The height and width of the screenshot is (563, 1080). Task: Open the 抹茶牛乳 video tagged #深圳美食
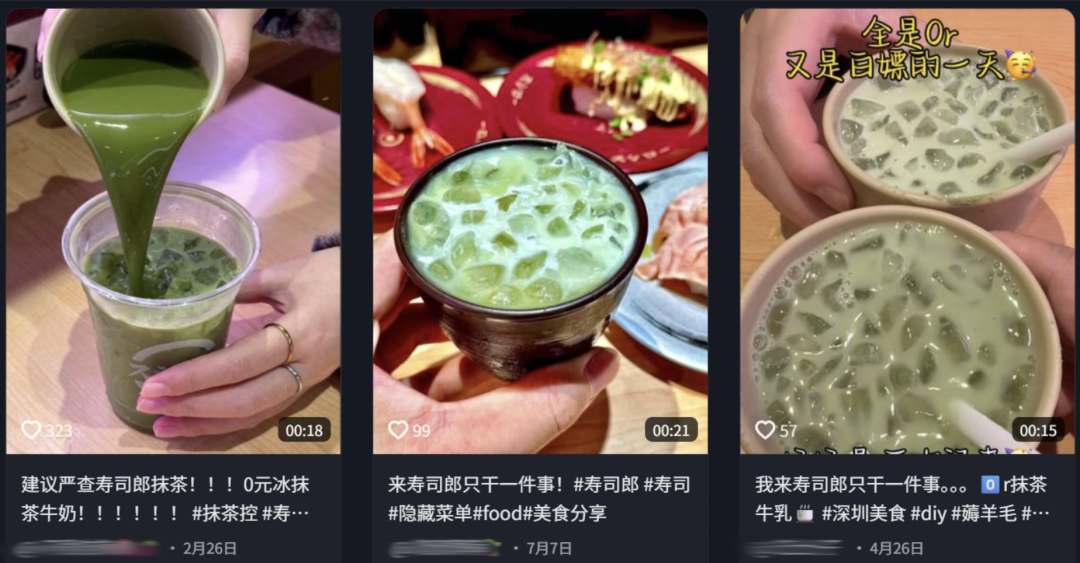coord(906,230)
